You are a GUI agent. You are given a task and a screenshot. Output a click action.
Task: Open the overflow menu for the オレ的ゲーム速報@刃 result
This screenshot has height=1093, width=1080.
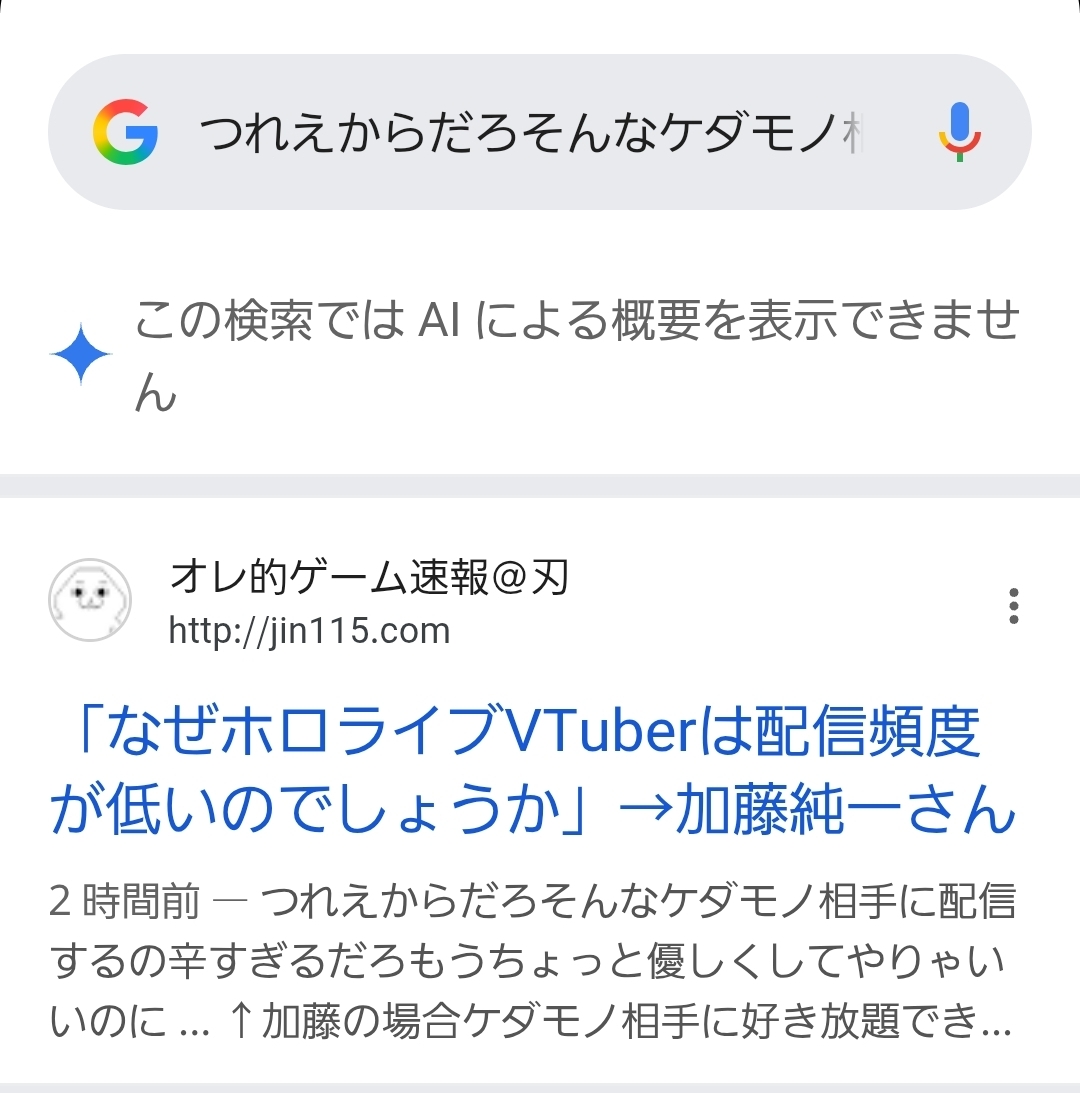(1013, 606)
